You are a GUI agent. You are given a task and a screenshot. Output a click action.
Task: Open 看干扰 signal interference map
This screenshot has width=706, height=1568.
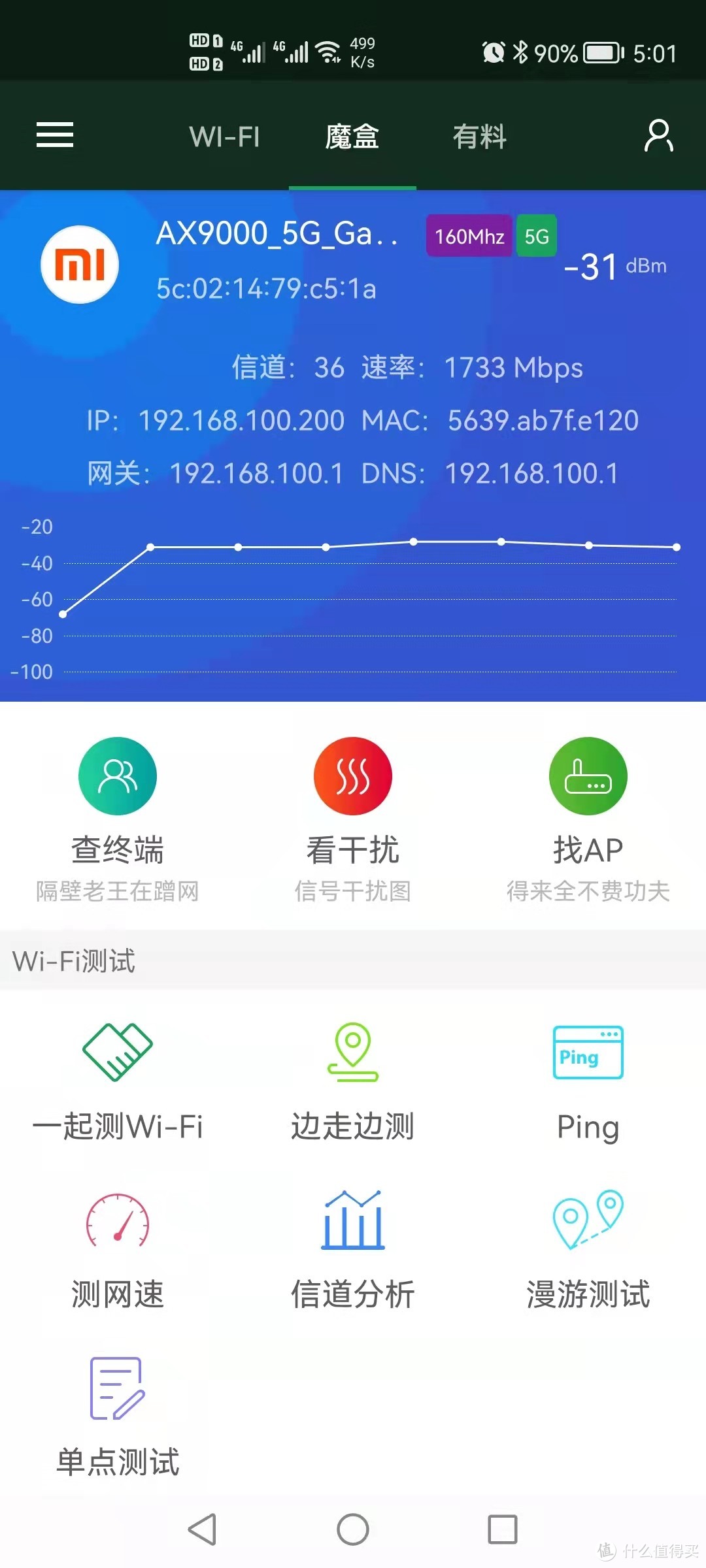pyautogui.click(x=352, y=810)
